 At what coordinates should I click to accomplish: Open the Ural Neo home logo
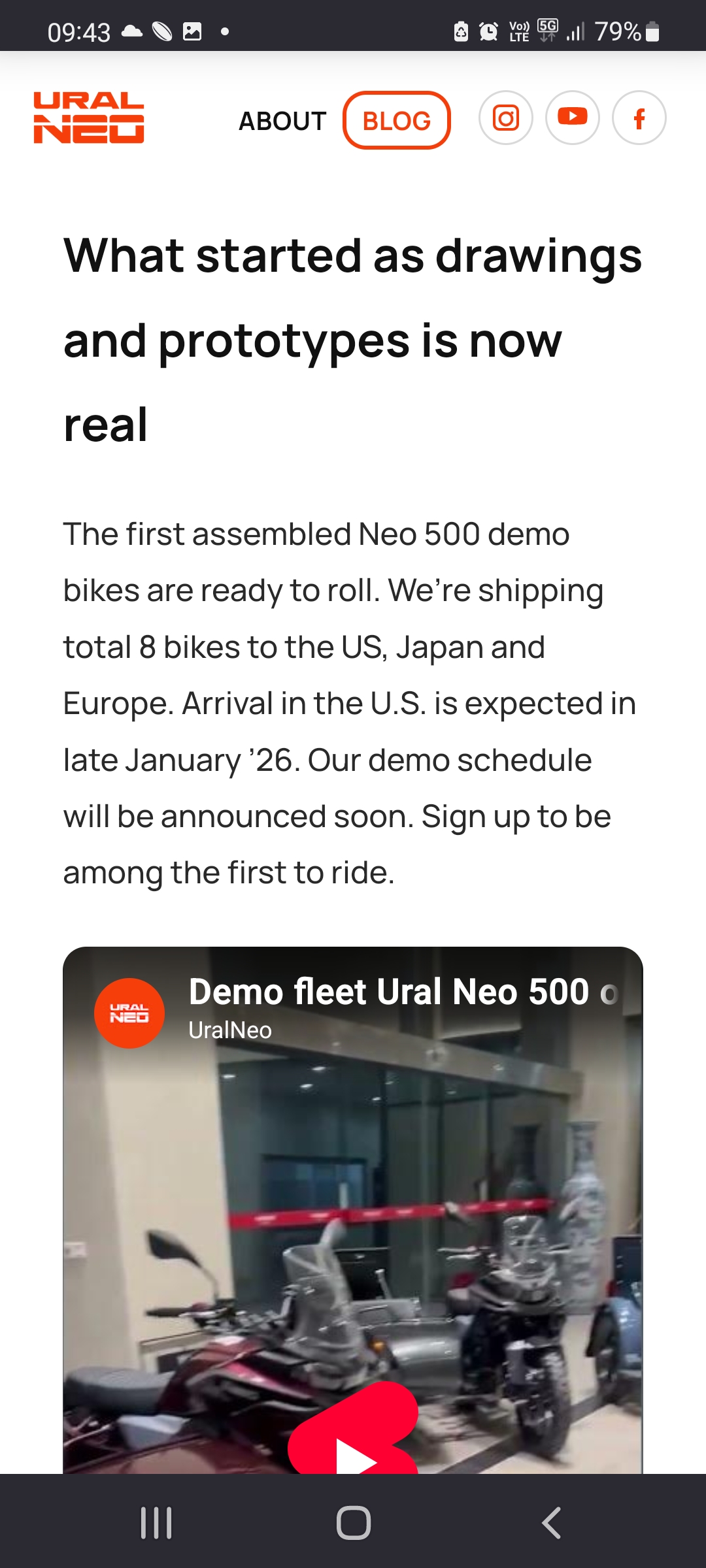(x=89, y=118)
